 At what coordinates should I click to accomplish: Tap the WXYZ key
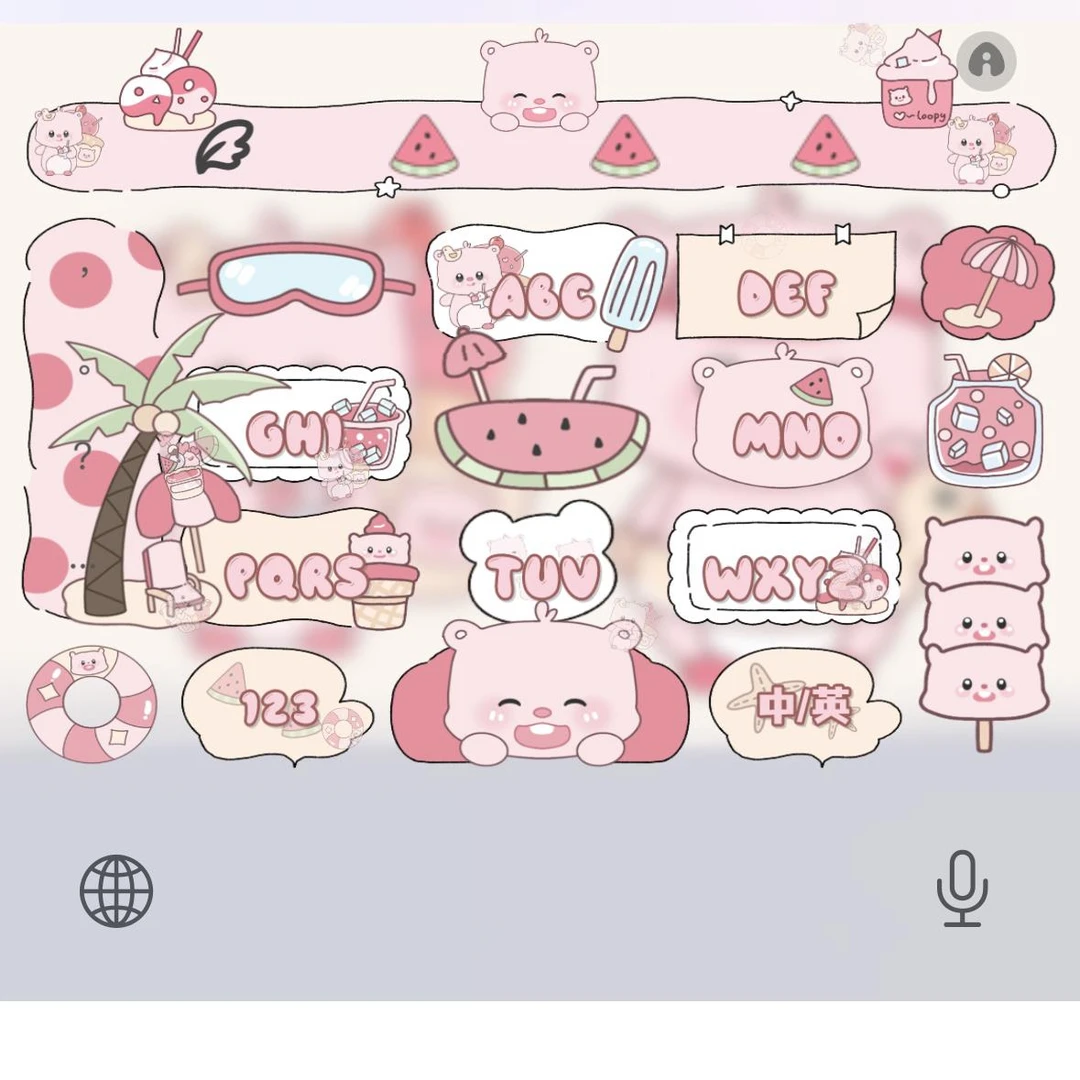tap(786, 575)
